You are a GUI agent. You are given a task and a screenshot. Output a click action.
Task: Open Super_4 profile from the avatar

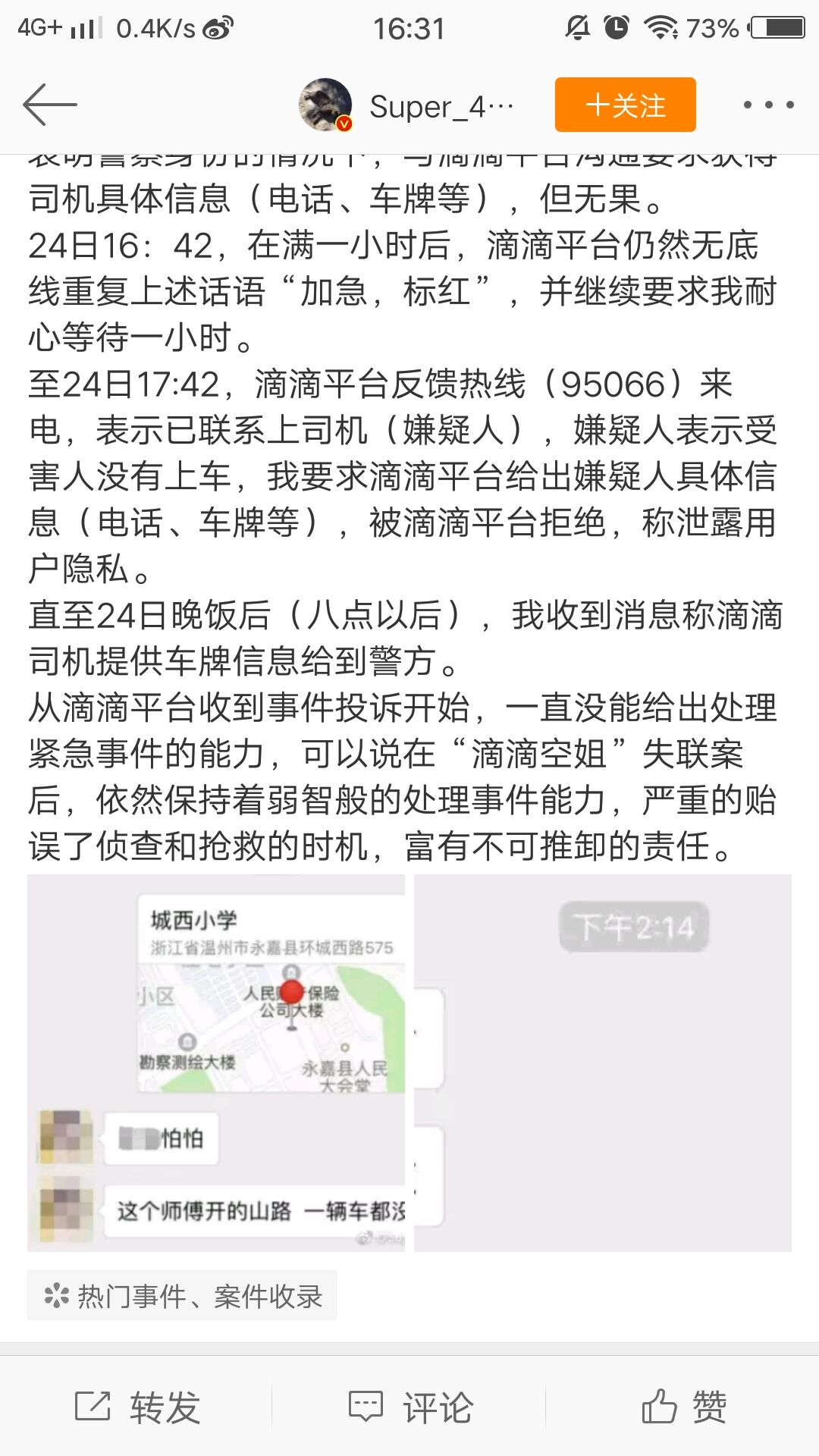[x=325, y=105]
